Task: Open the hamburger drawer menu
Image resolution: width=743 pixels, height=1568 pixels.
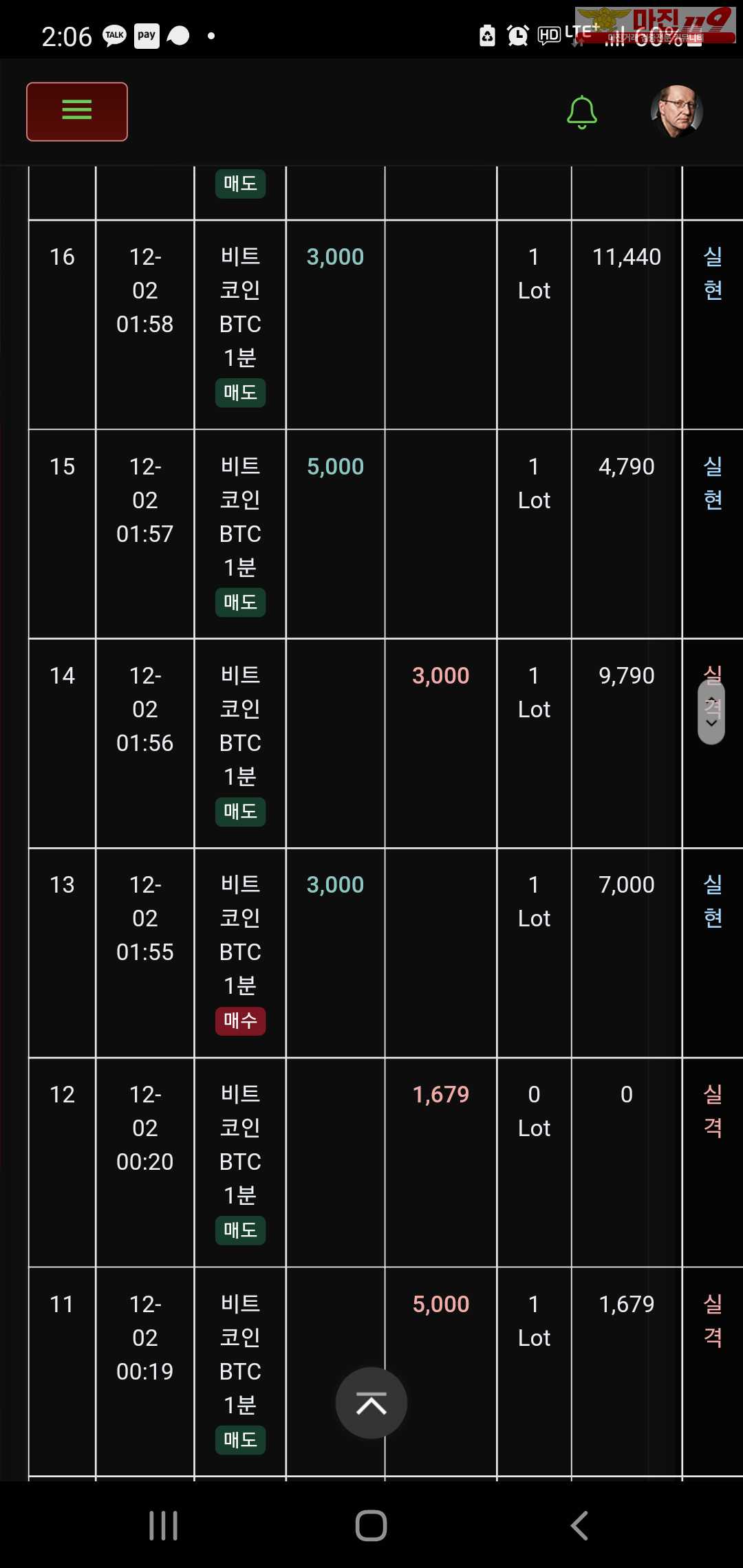Action: click(77, 111)
